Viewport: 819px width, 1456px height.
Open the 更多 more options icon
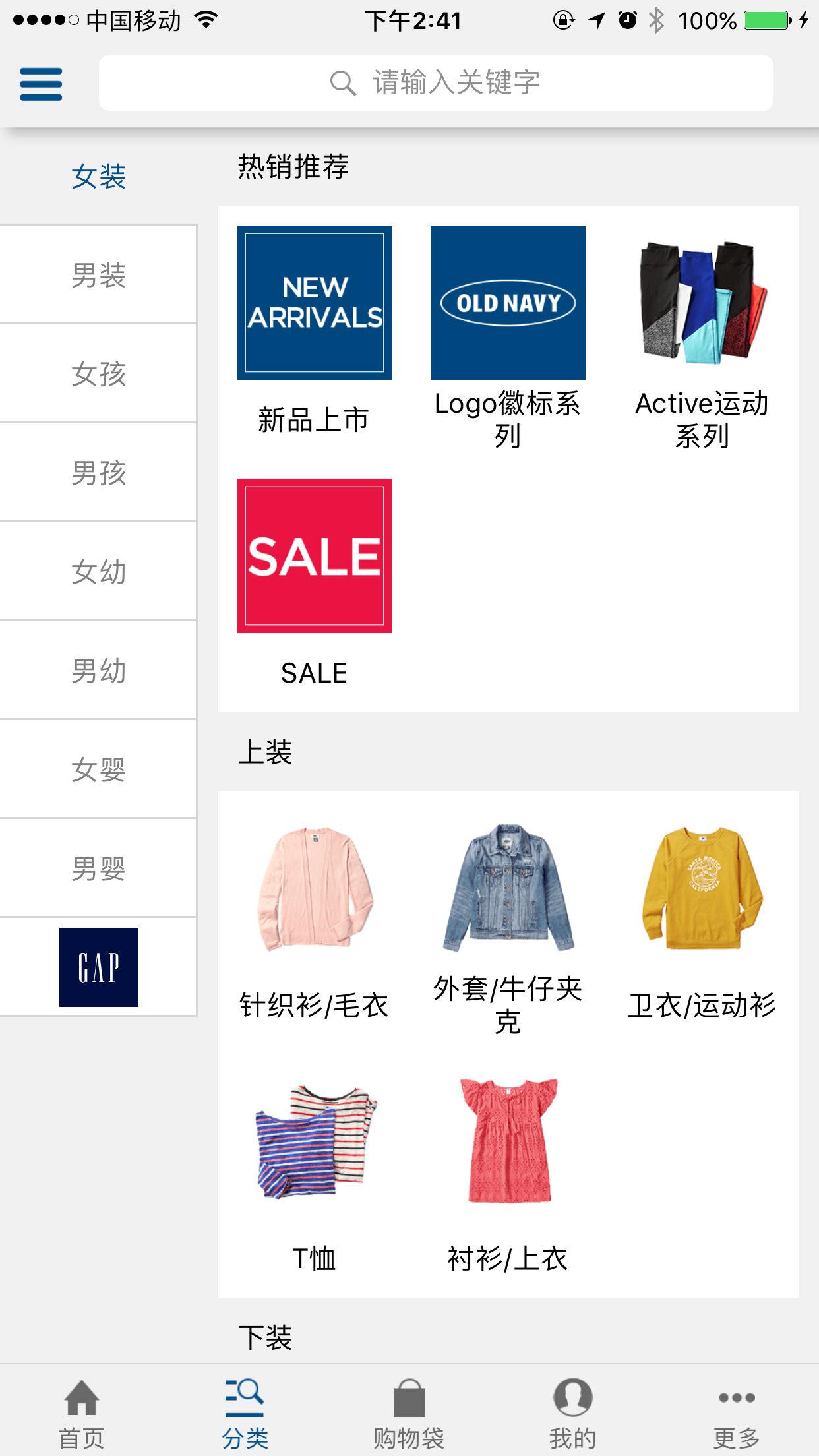pyautogui.click(x=737, y=1398)
